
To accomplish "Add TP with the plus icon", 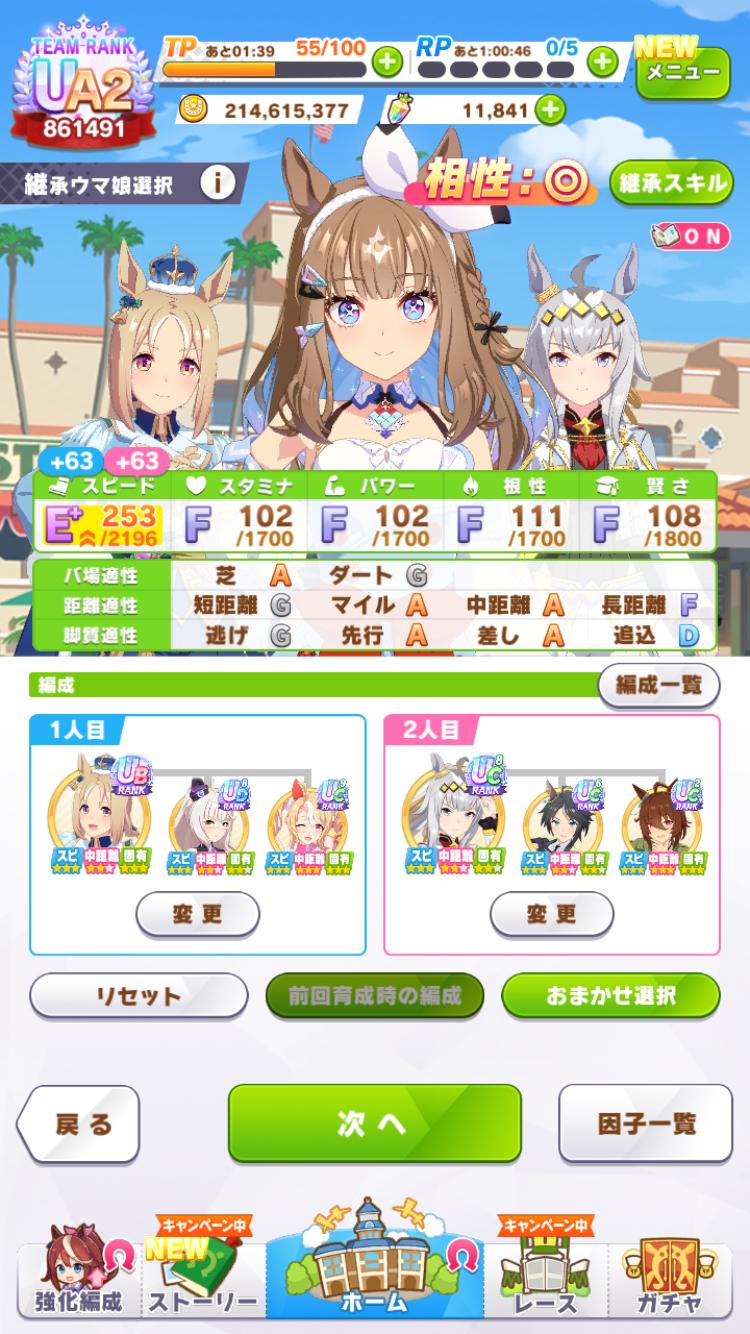I will 387,62.
